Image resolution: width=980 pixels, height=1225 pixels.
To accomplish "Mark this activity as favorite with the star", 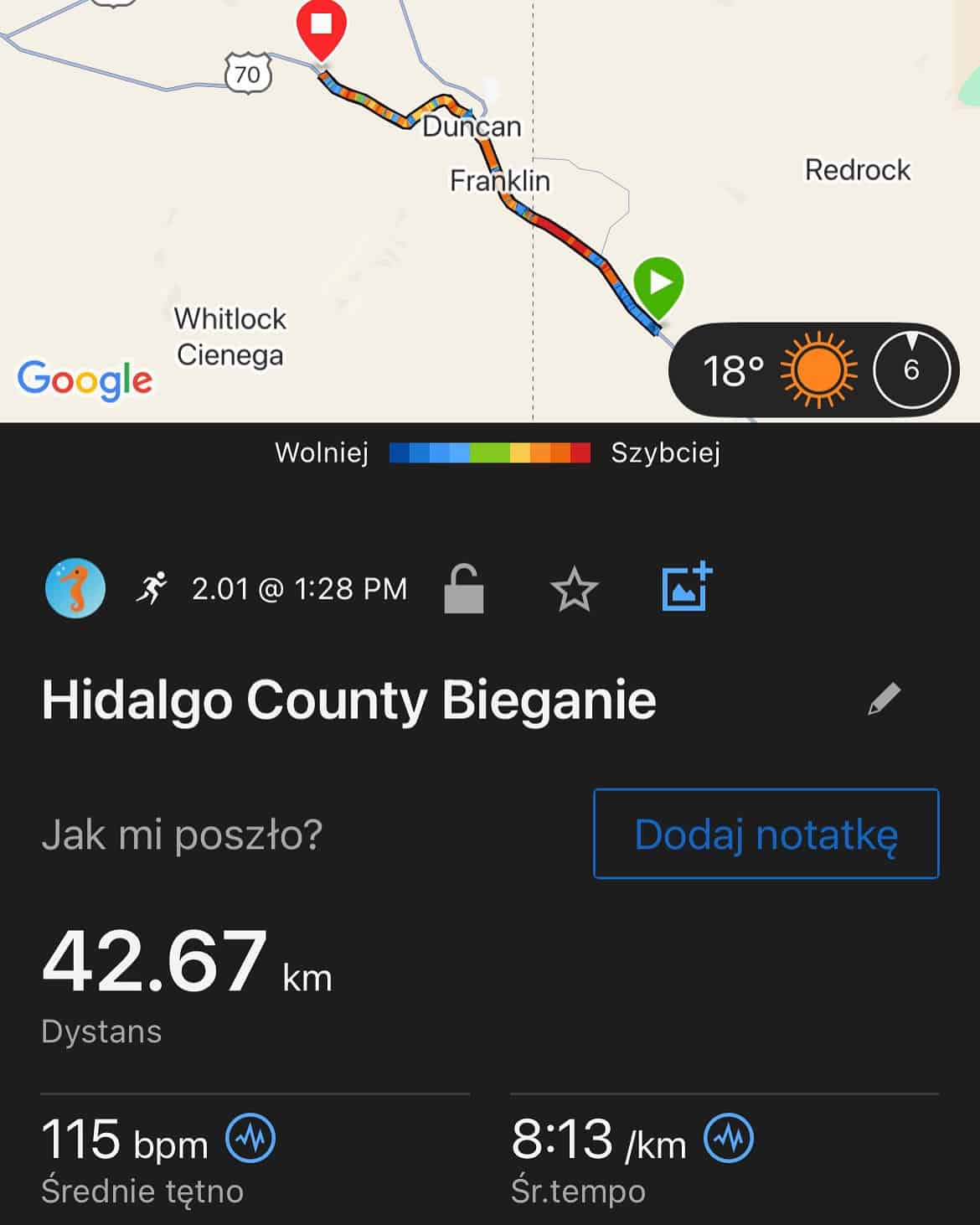I will tap(575, 589).
